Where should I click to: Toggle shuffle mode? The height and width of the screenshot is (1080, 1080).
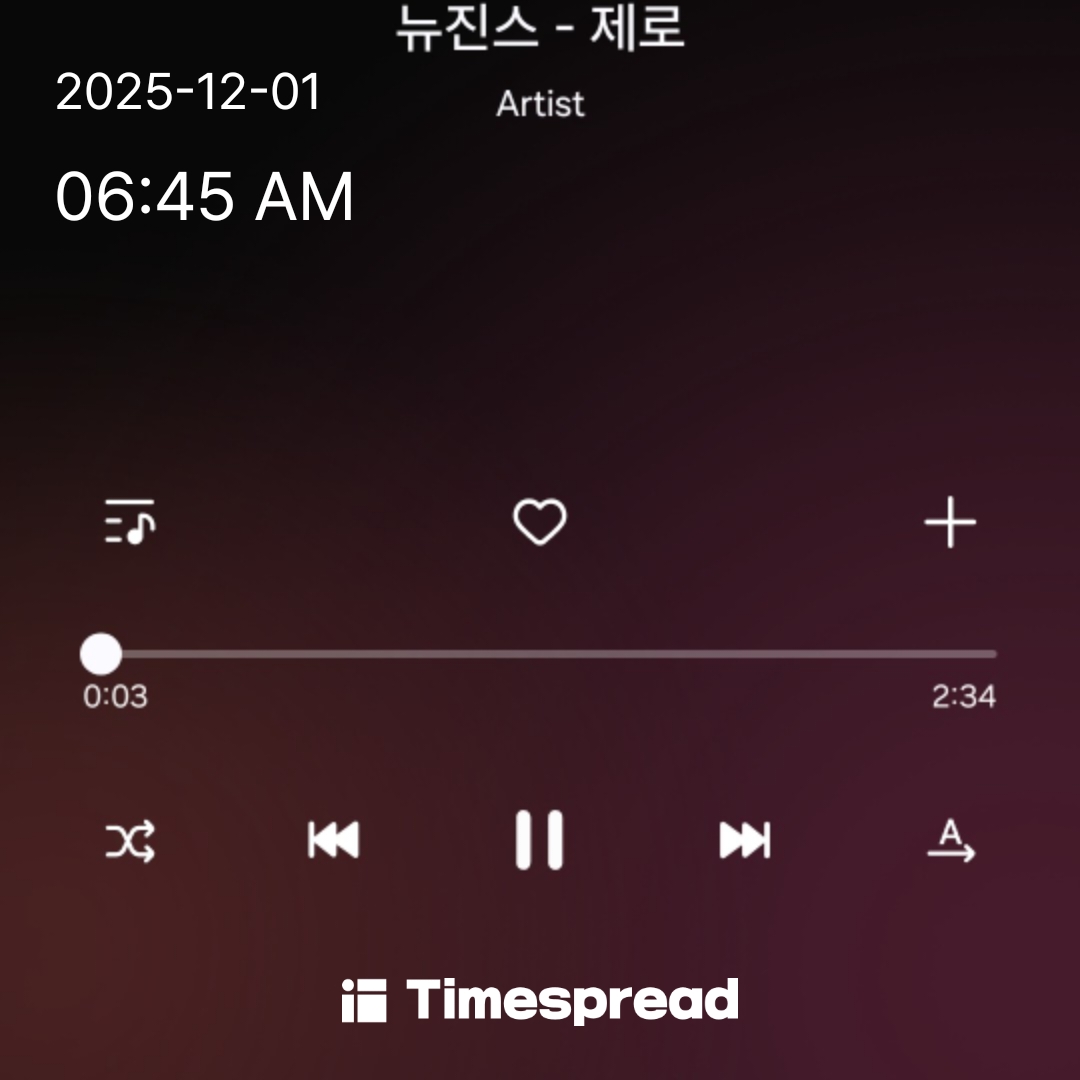pyautogui.click(x=131, y=841)
